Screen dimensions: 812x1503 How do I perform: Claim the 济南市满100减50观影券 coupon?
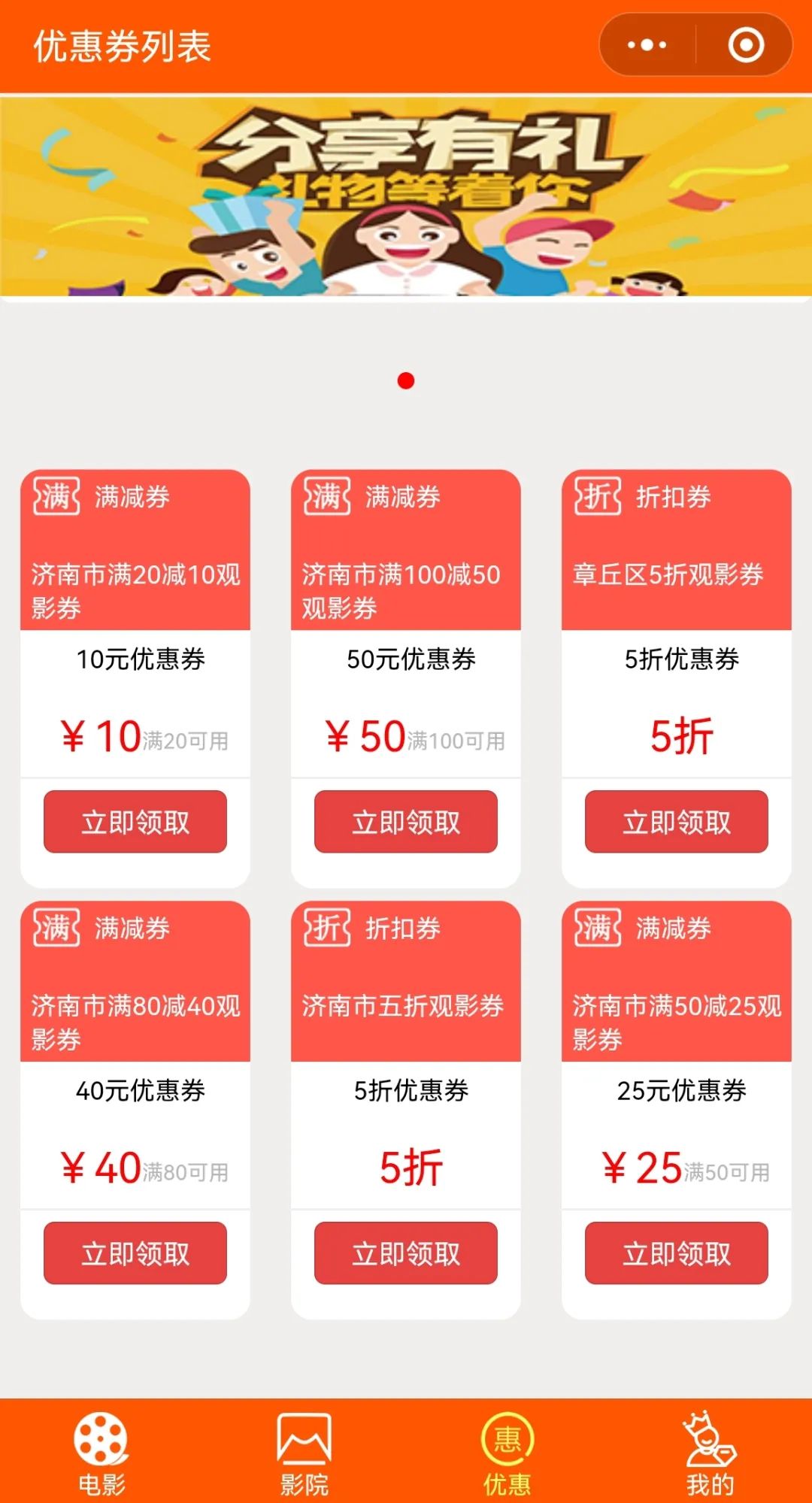(x=405, y=823)
